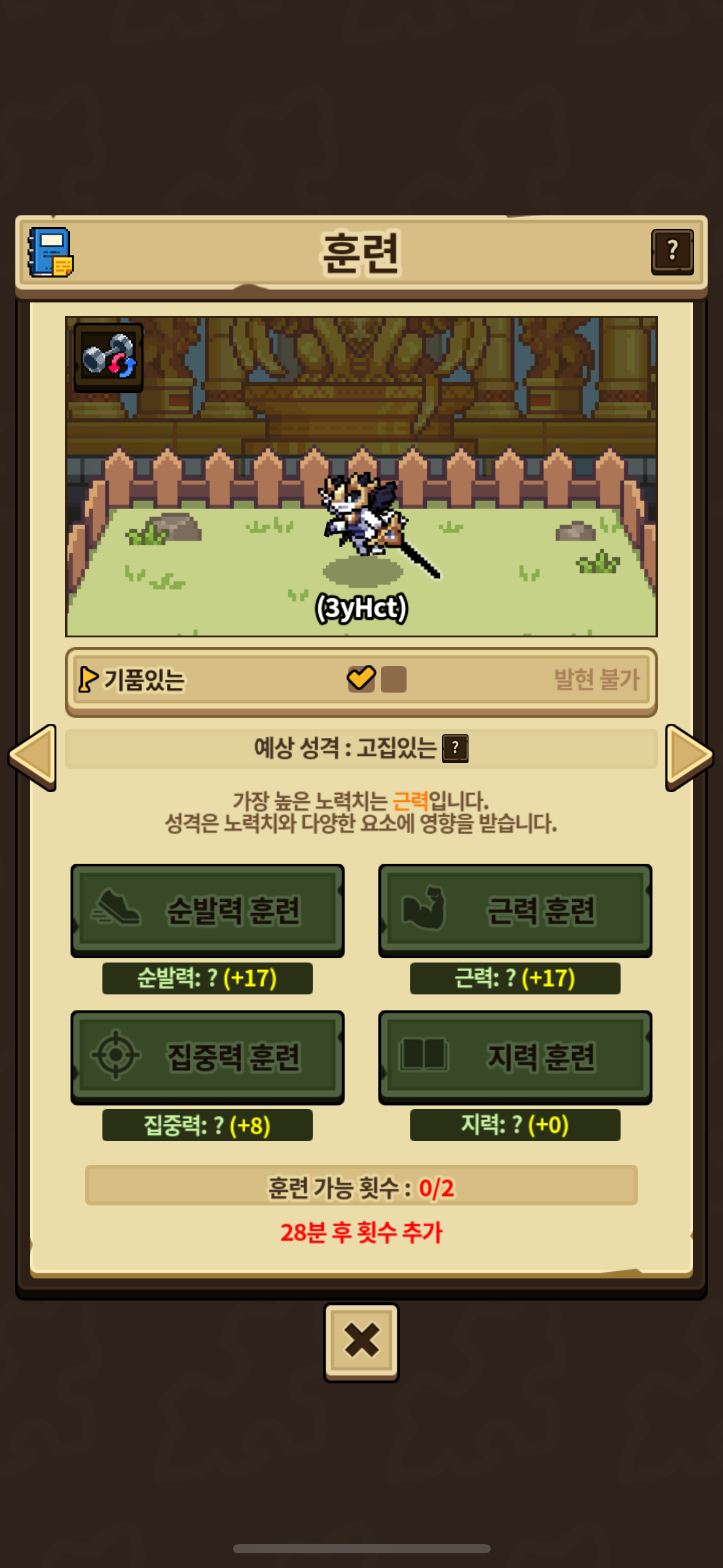Start 순발력 훈련
This screenshot has width=723, height=1568.
[207, 910]
